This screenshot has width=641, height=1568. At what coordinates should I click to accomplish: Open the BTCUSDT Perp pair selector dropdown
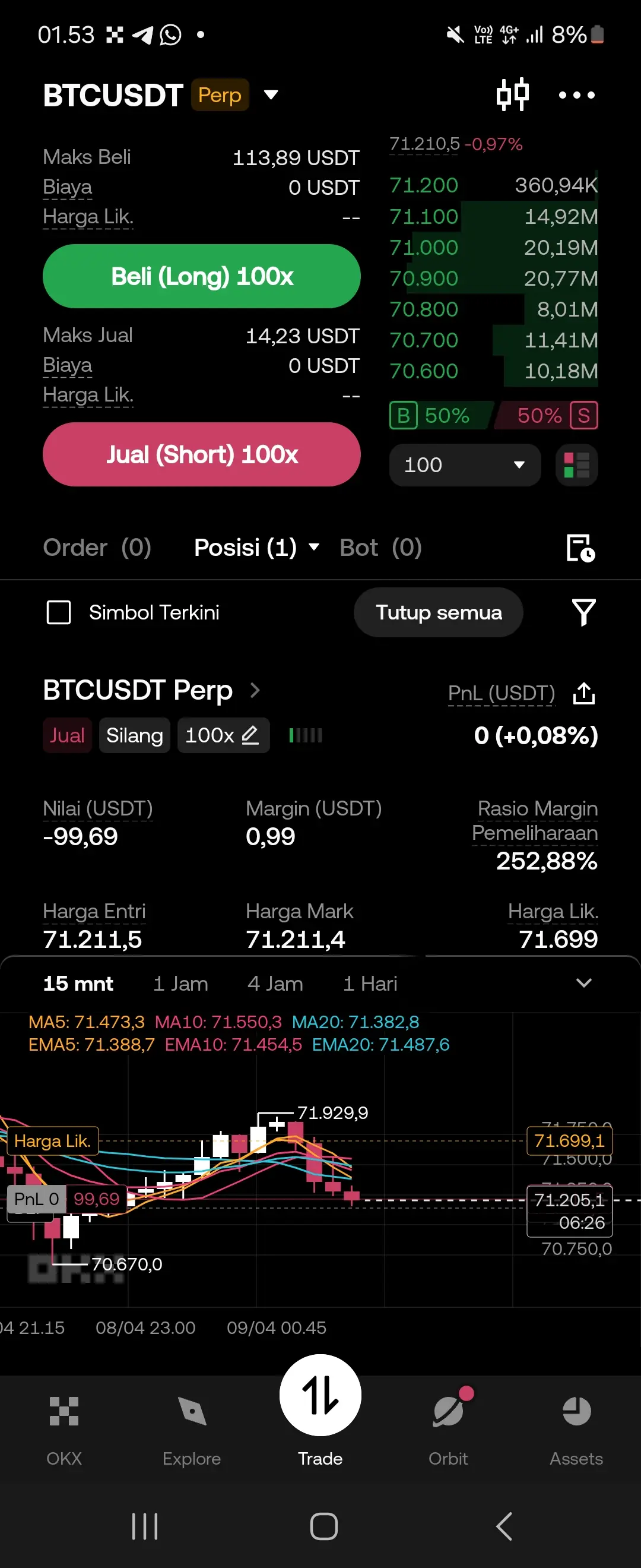pyautogui.click(x=271, y=95)
